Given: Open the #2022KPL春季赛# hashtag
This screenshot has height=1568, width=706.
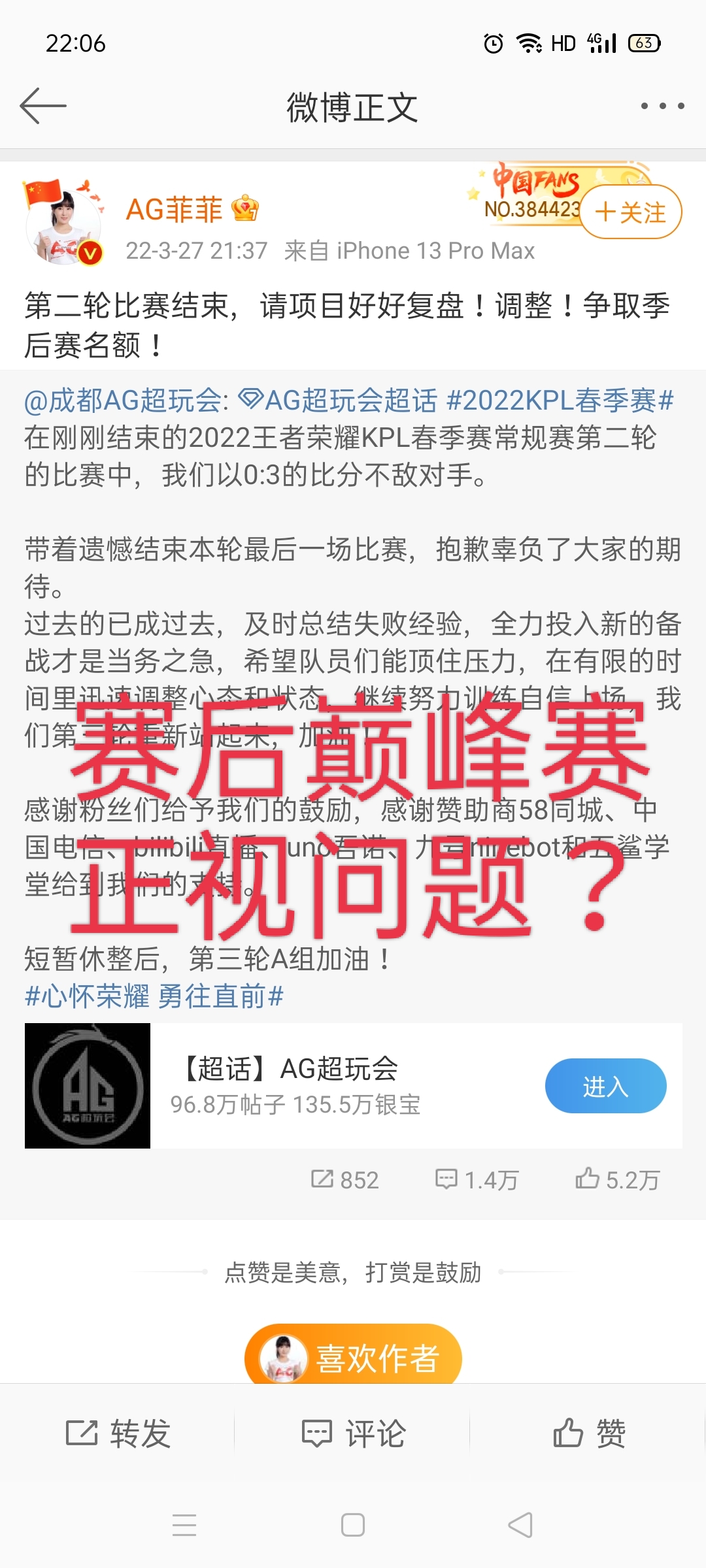Looking at the screenshot, I should (x=560, y=400).
